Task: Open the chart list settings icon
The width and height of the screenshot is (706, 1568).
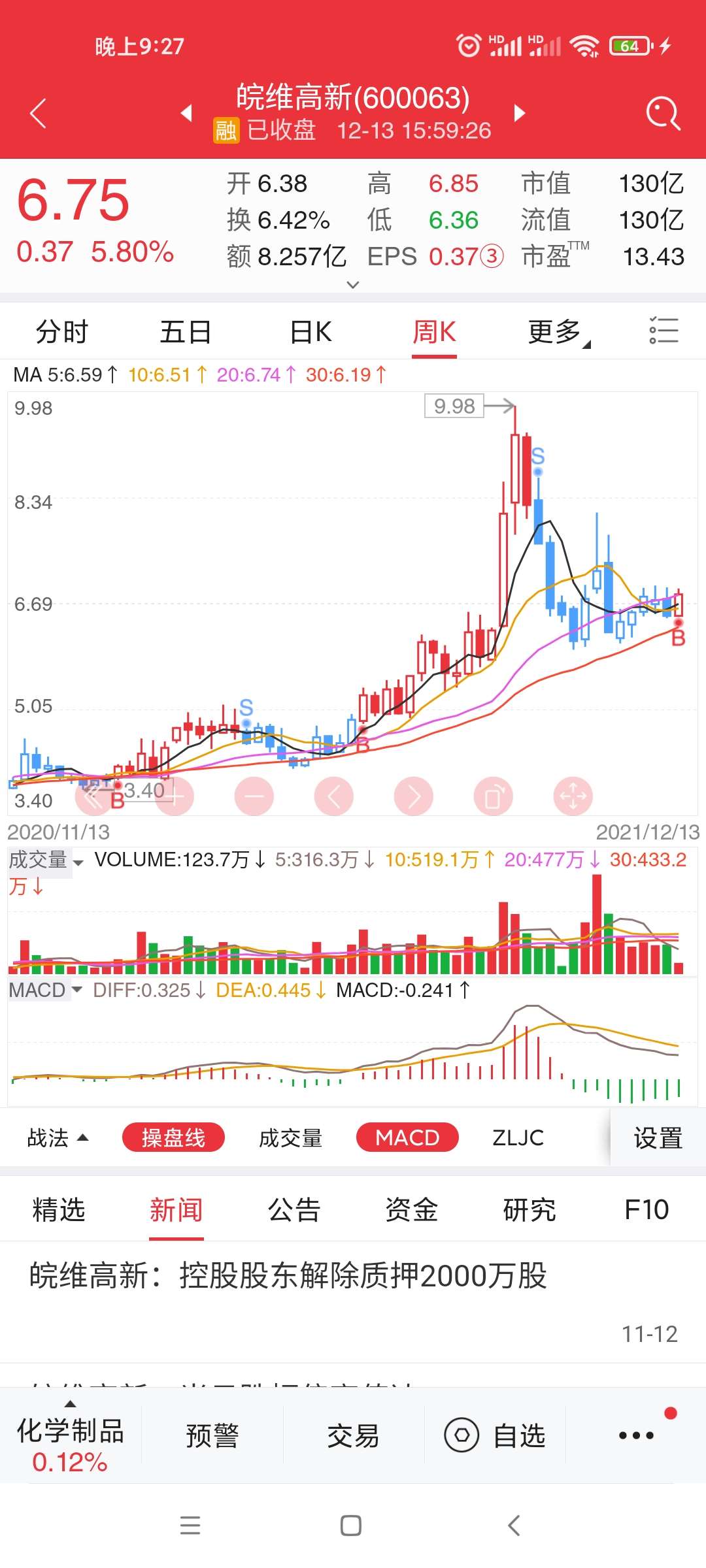Action: pyautogui.click(x=664, y=331)
